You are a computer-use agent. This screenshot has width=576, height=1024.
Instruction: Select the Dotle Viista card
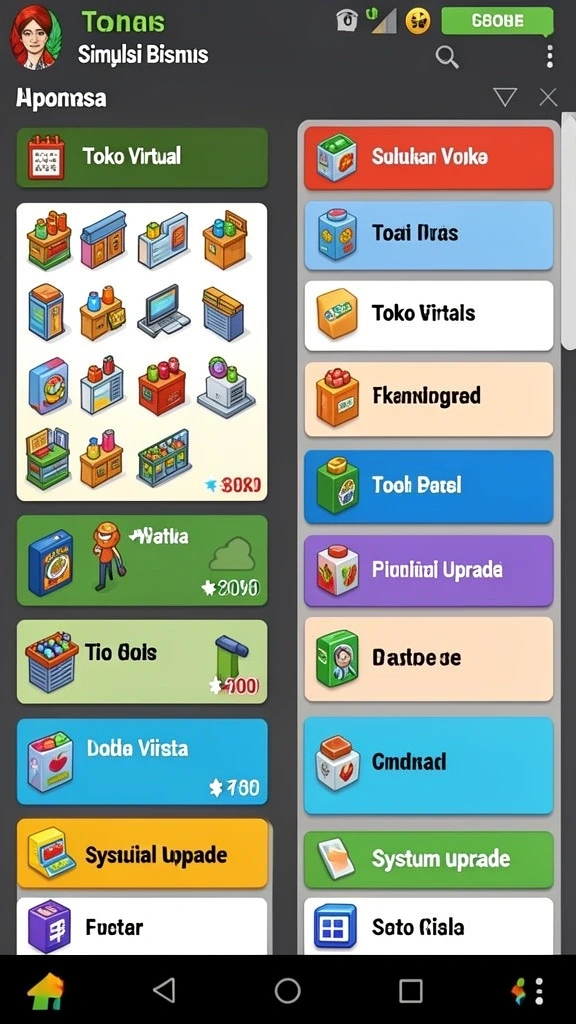point(142,761)
